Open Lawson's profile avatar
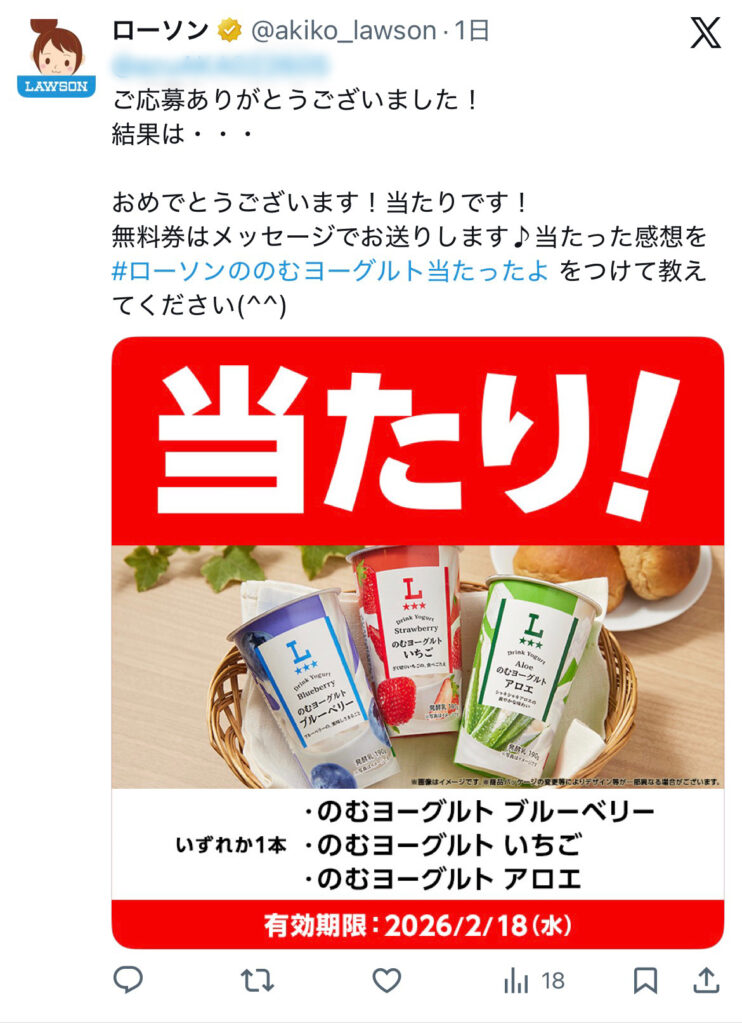This screenshot has height=1024, width=742. 56,57
